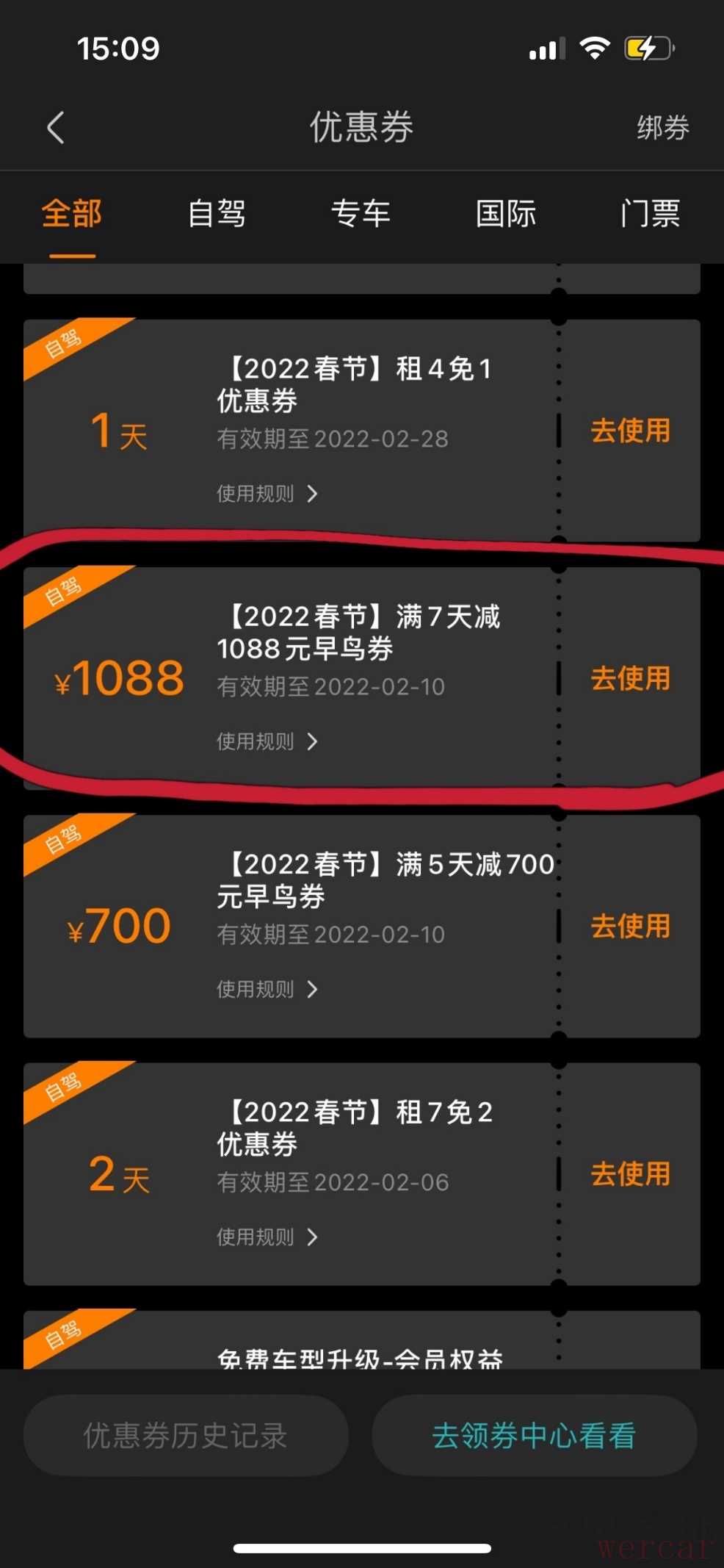Expand 使用规则 of the 1088元早鸟券
The image size is (724, 1568).
[x=267, y=741]
